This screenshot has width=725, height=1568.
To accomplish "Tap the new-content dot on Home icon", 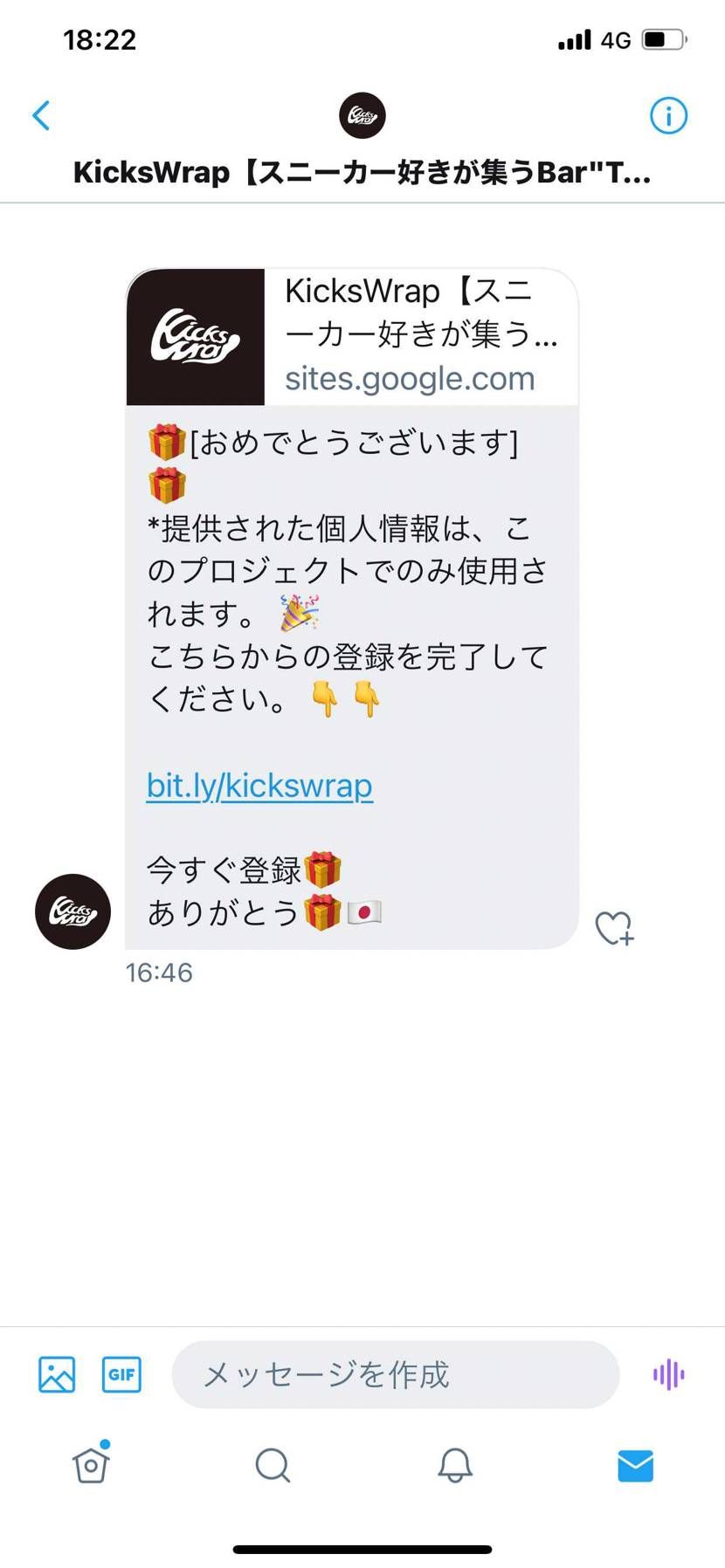I will tap(107, 1445).
